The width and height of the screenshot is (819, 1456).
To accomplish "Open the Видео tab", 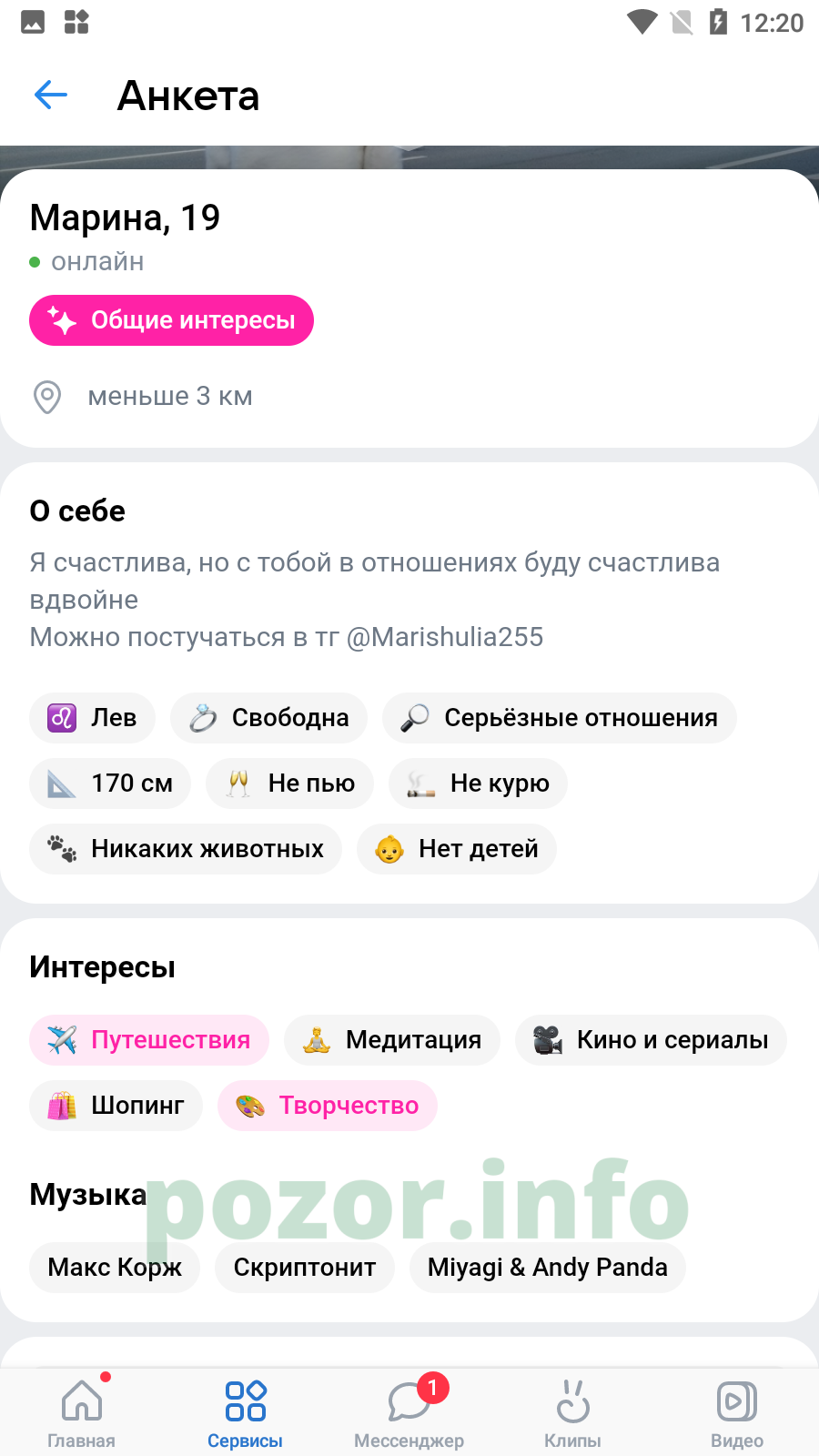I will click(x=737, y=1412).
